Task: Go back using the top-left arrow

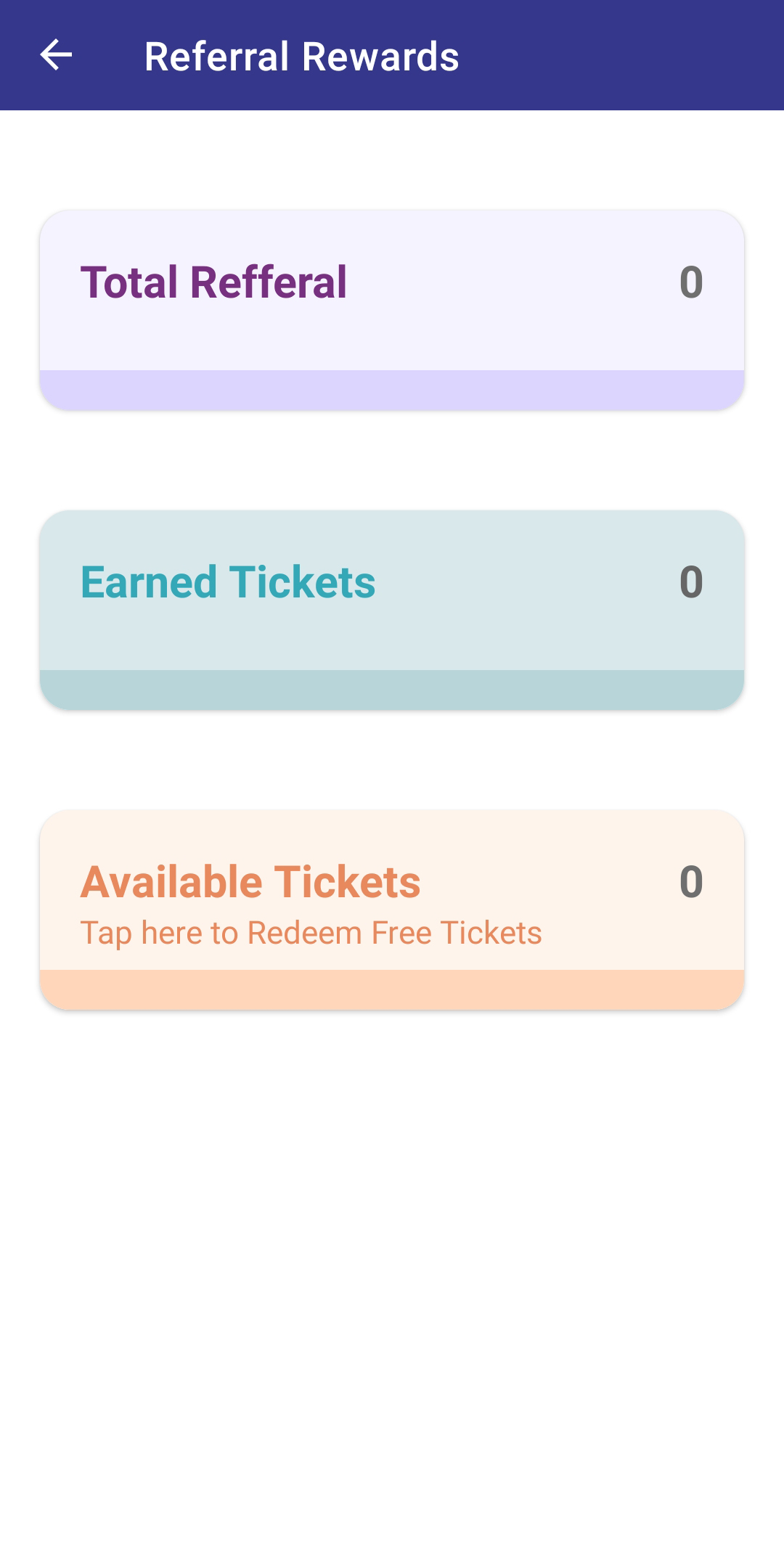Action: coord(56,55)
